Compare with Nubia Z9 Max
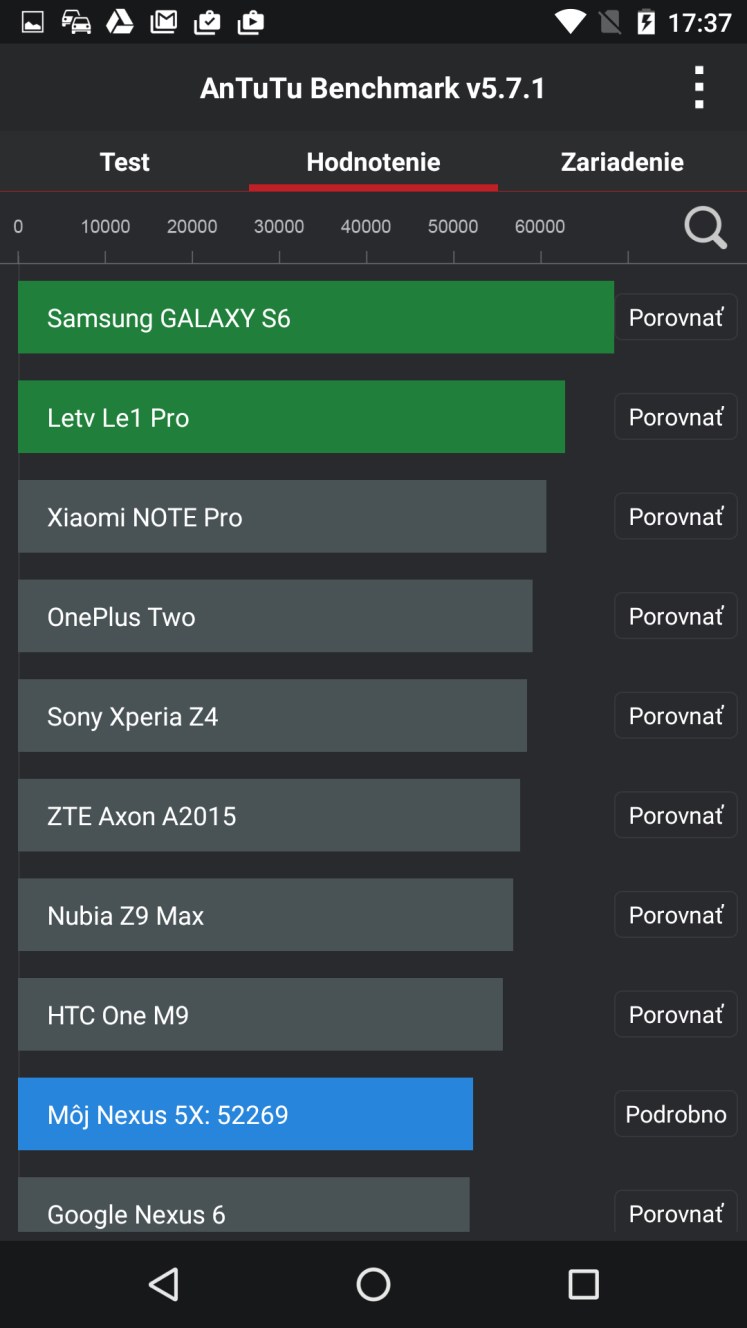The height and width of the screenshot is (1328, 747). click(676, 915)
